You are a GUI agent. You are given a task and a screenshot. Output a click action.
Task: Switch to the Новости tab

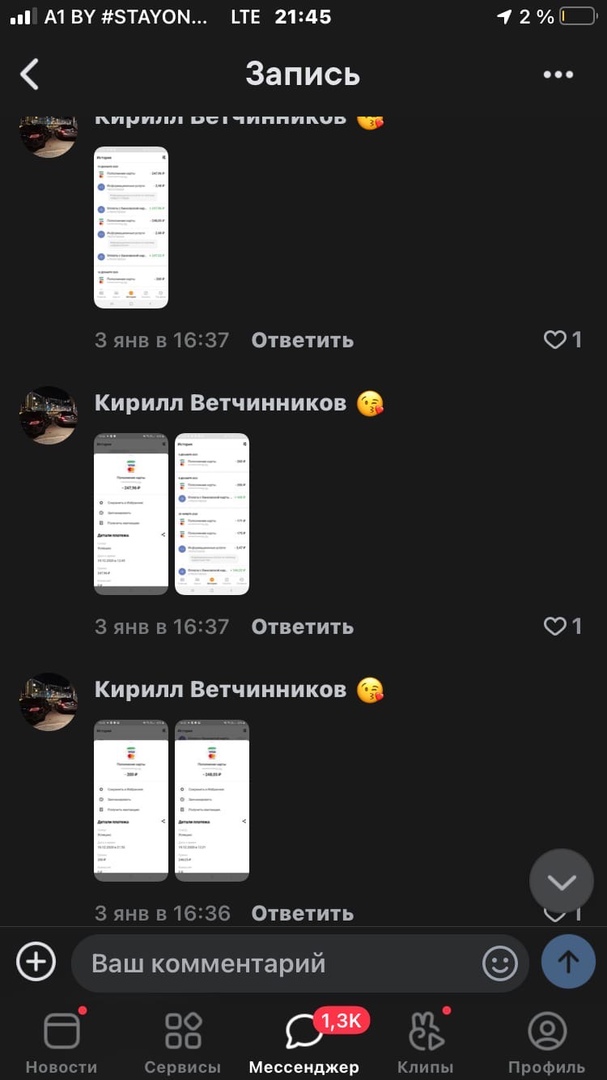(x=61, y=1042)
